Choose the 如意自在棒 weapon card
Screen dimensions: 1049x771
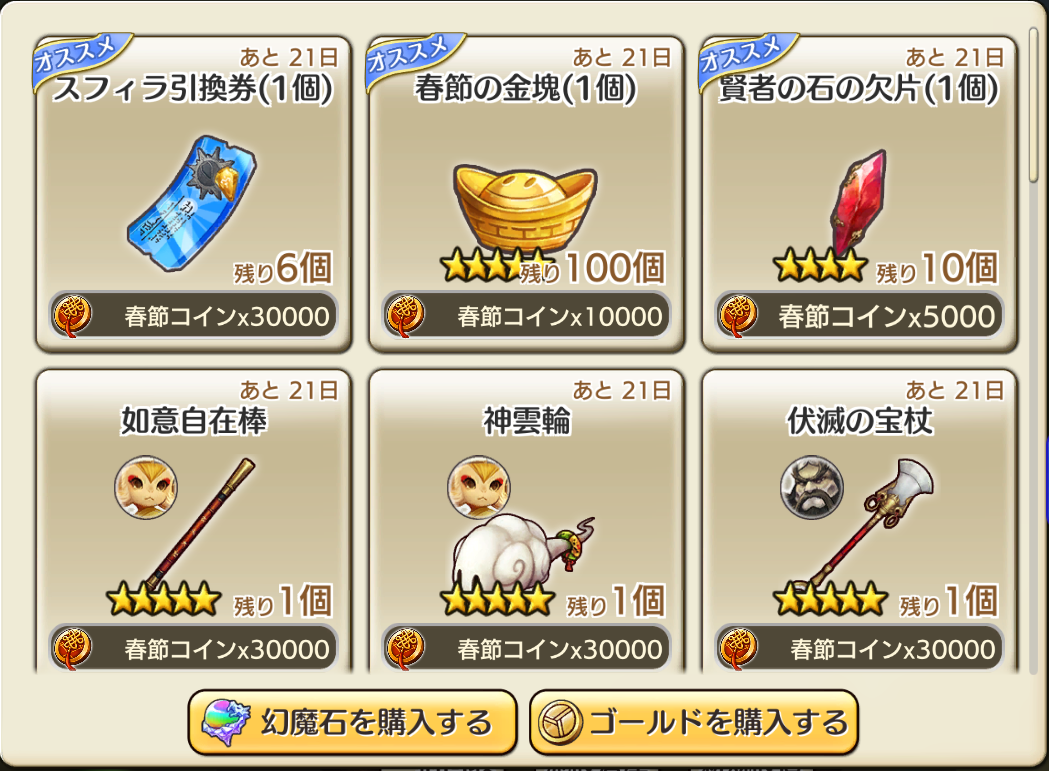pos(193,520)
